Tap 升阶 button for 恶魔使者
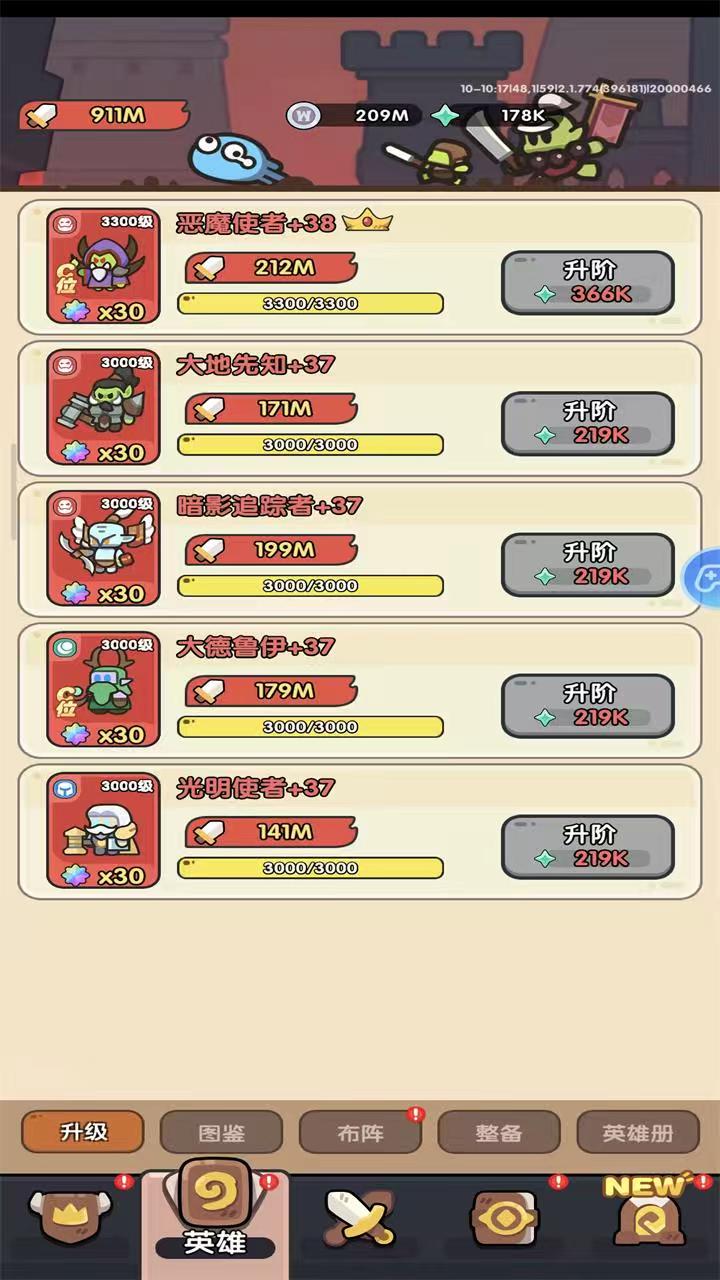 [587, 283]
